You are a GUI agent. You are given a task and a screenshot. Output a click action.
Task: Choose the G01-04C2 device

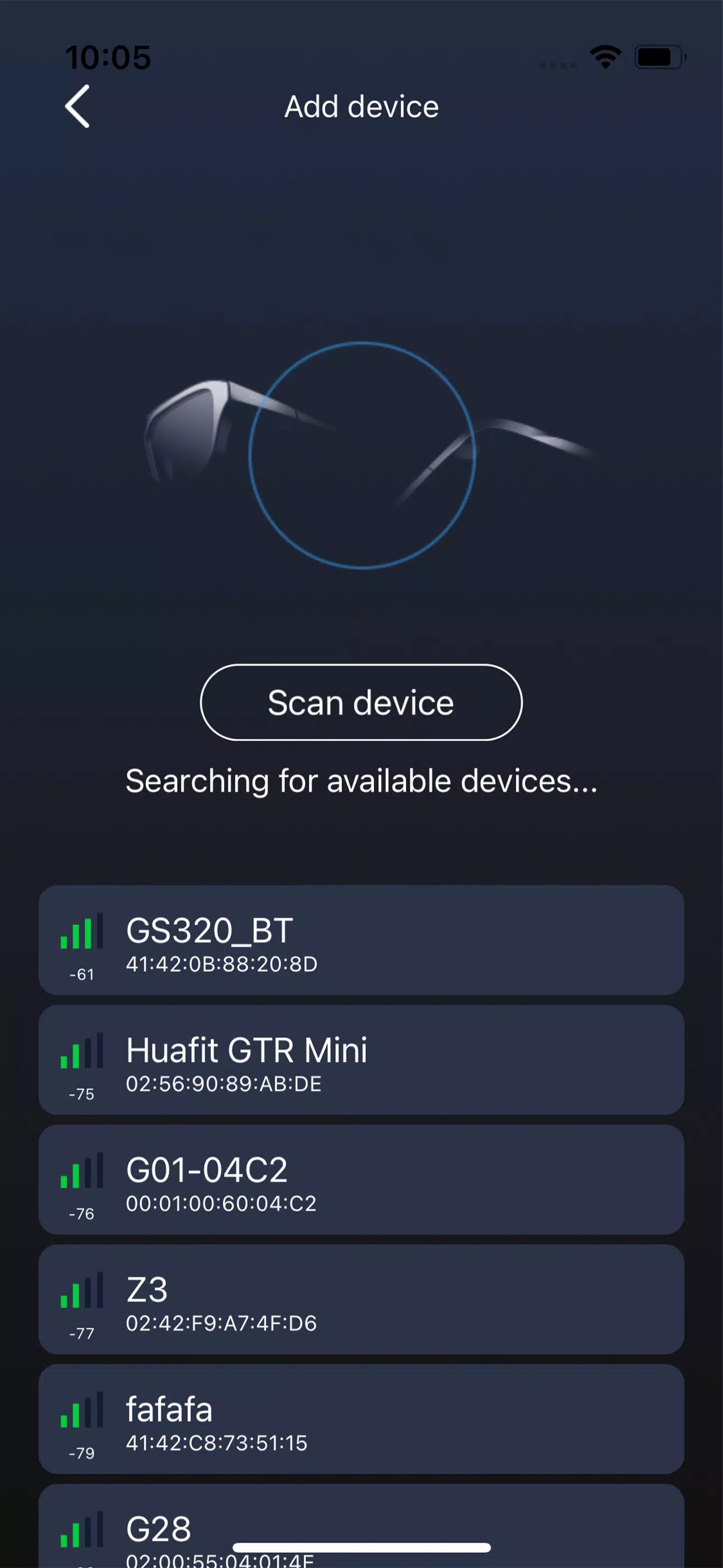pos(361,1180)
